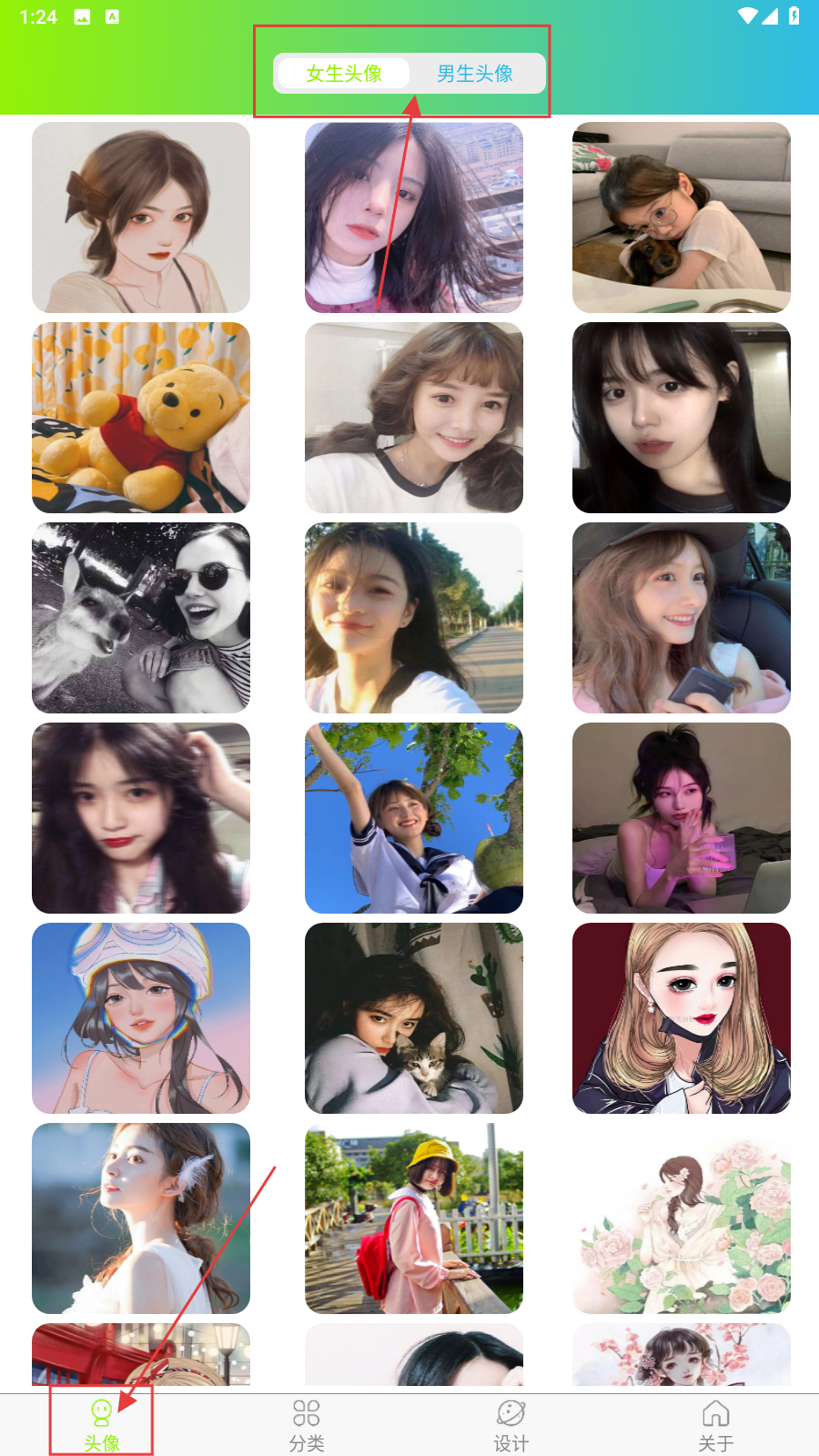Viewport: 819px width, 1456px height.
Task: Select the sailor uniform girl under blue sky
Action: point(414,818)
